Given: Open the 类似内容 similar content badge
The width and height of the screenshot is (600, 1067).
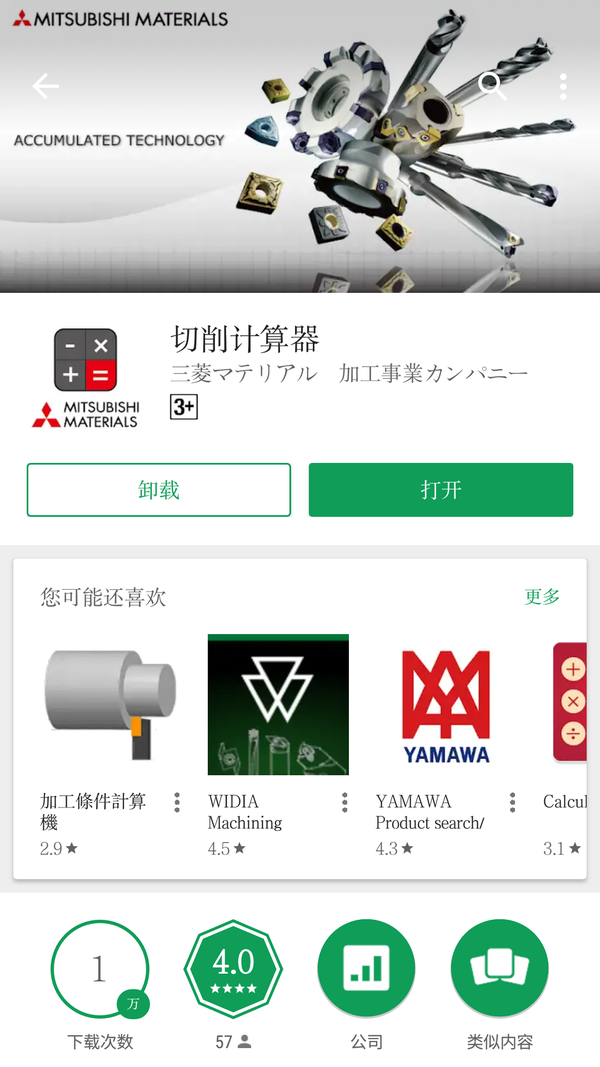Looking at the screenshot, I should coord(499,968).
